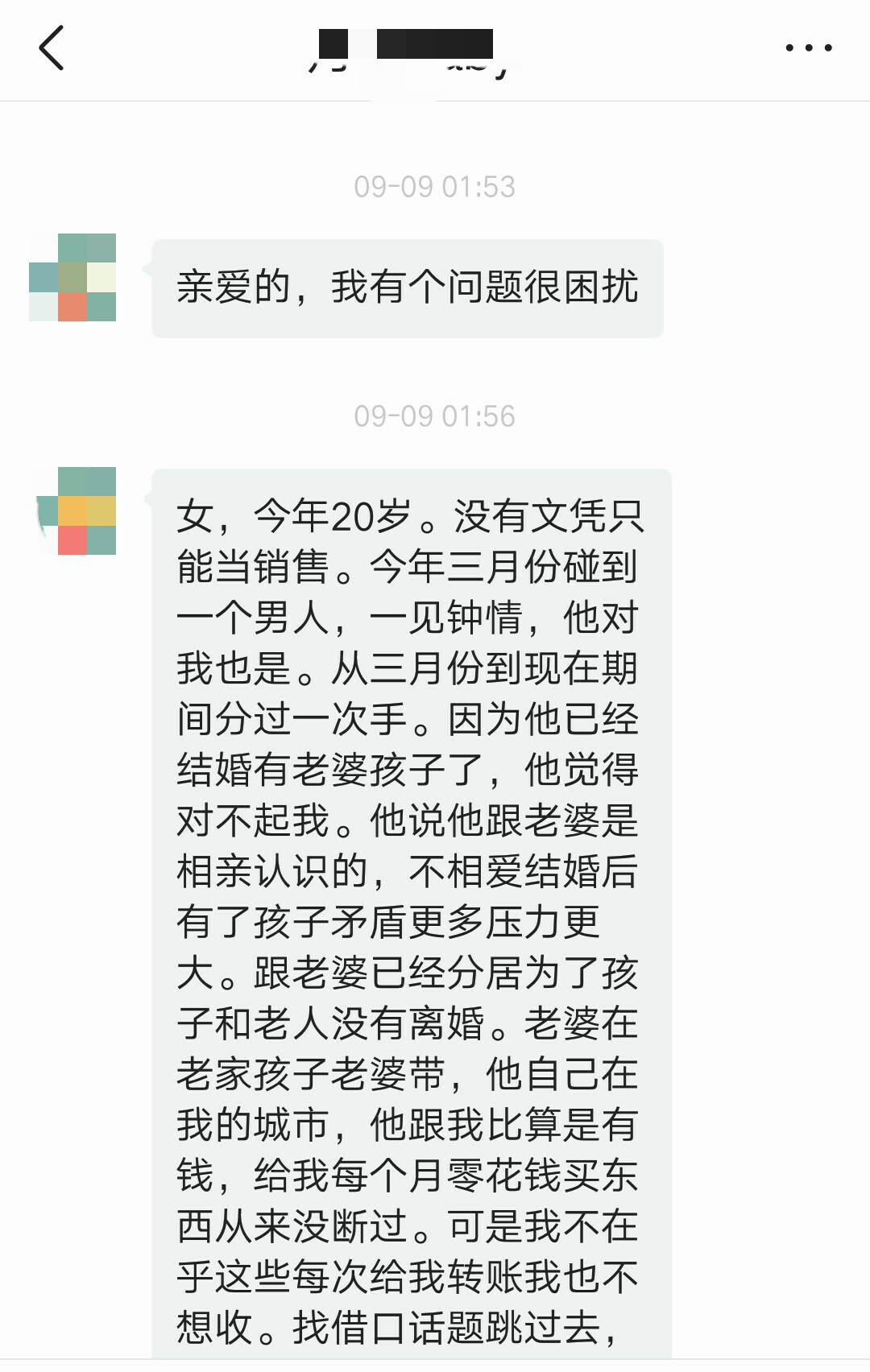870x1372 pixels.
Task: Tap the timestamp 09-09 01:56
Action: coord(435,415)
